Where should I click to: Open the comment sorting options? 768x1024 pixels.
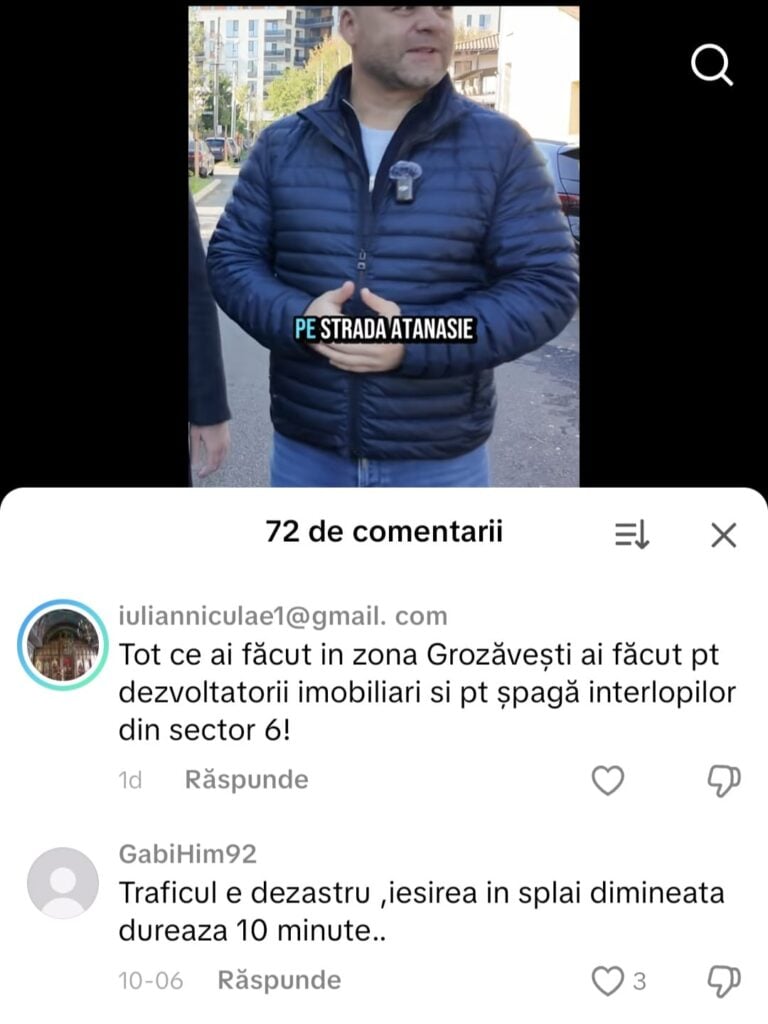632,535
